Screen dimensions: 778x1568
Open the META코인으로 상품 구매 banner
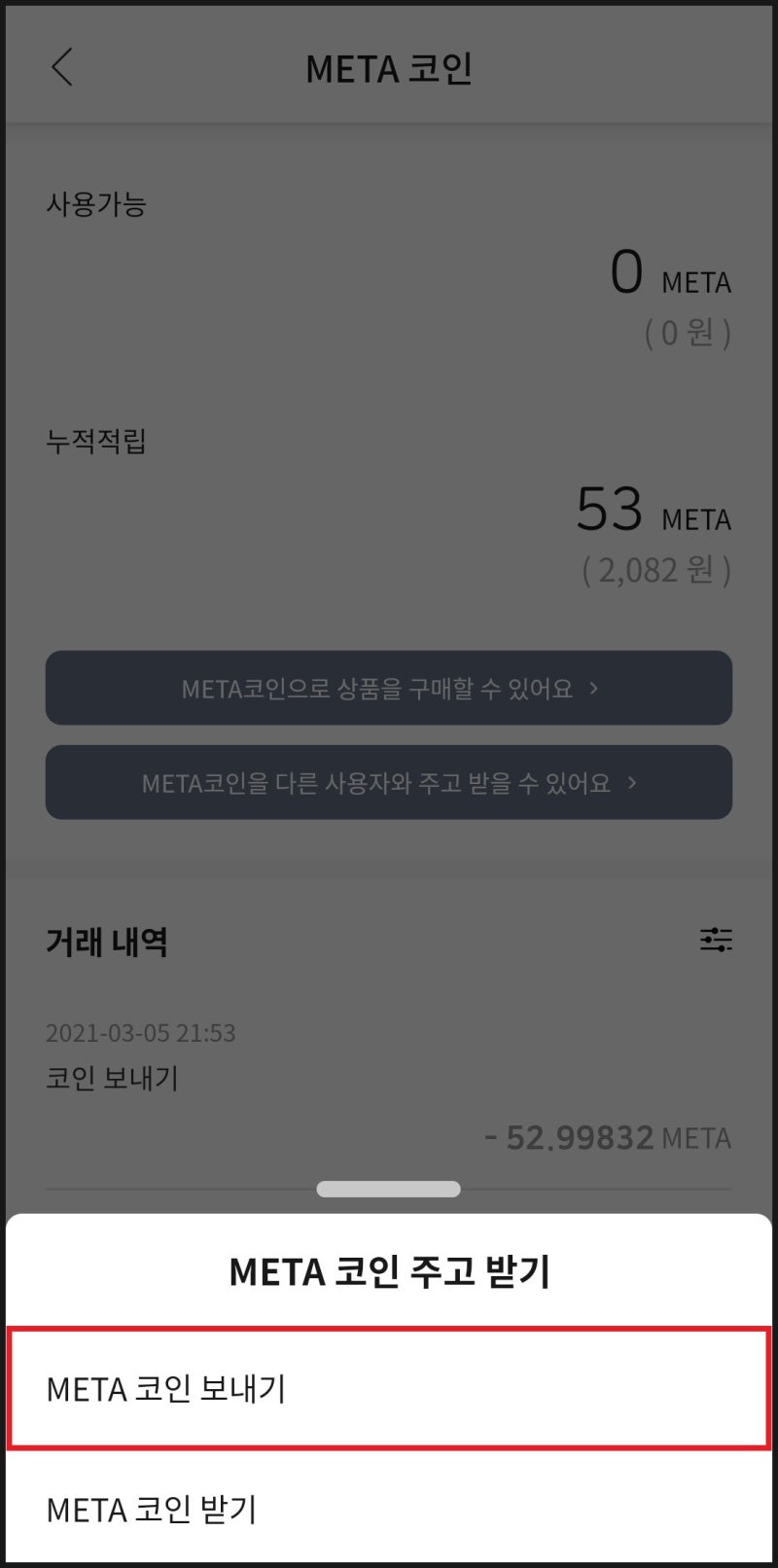(x=388, y=688)
